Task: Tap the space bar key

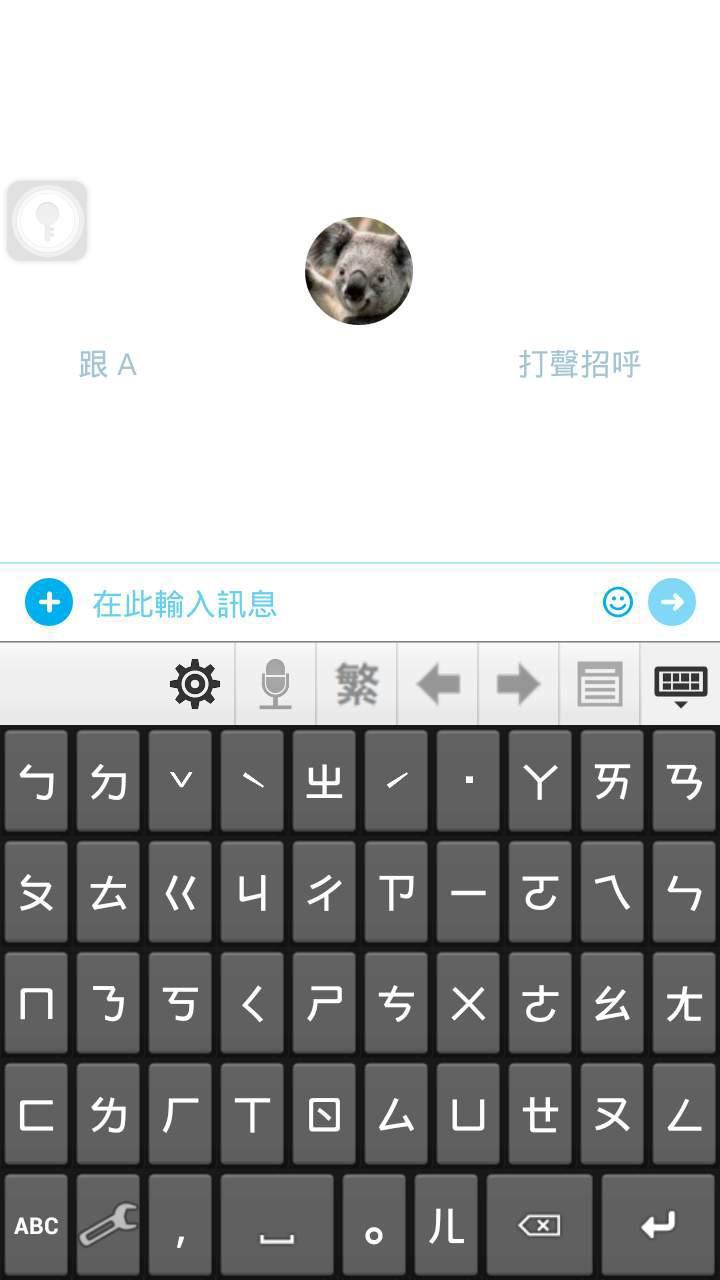Action: coord(277,1225)
